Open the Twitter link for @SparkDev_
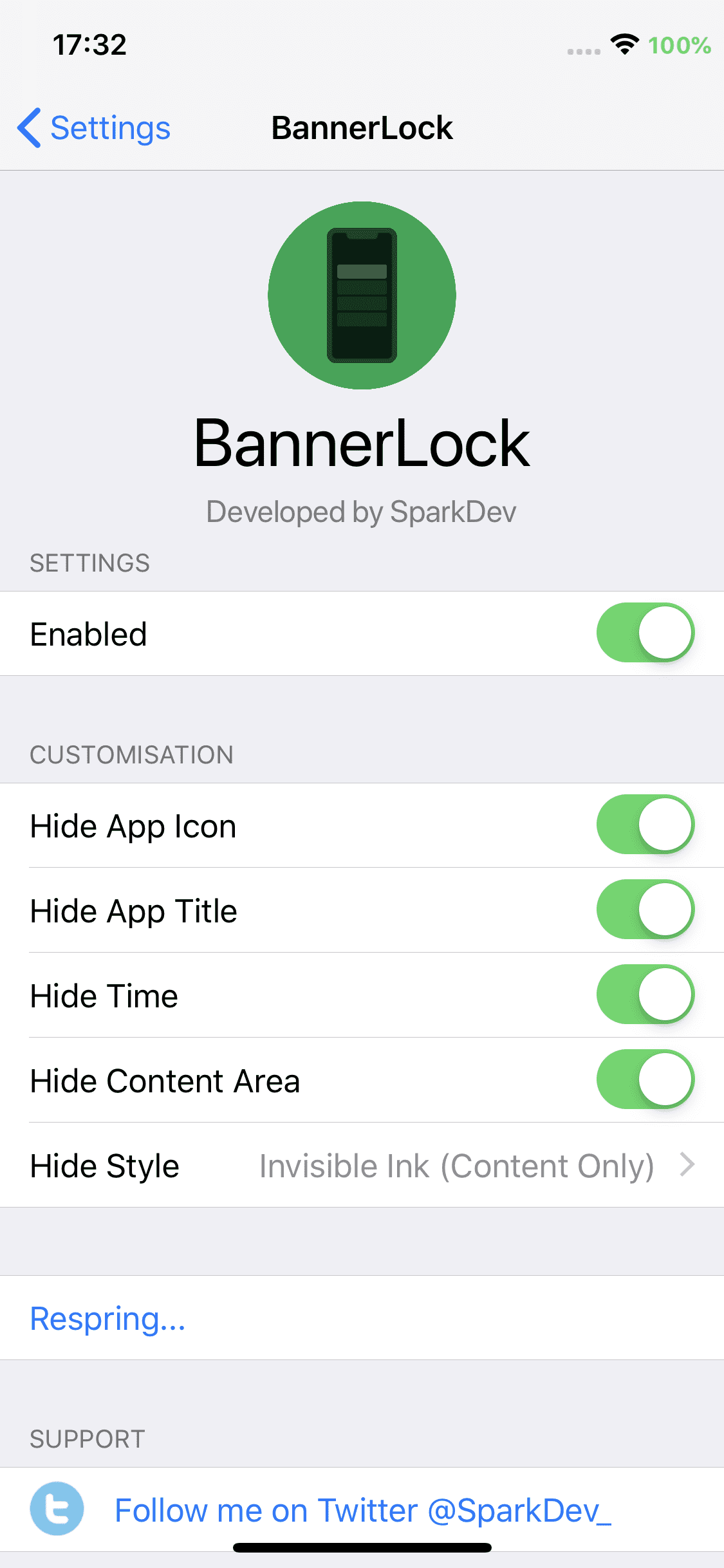 [362, 1509]
